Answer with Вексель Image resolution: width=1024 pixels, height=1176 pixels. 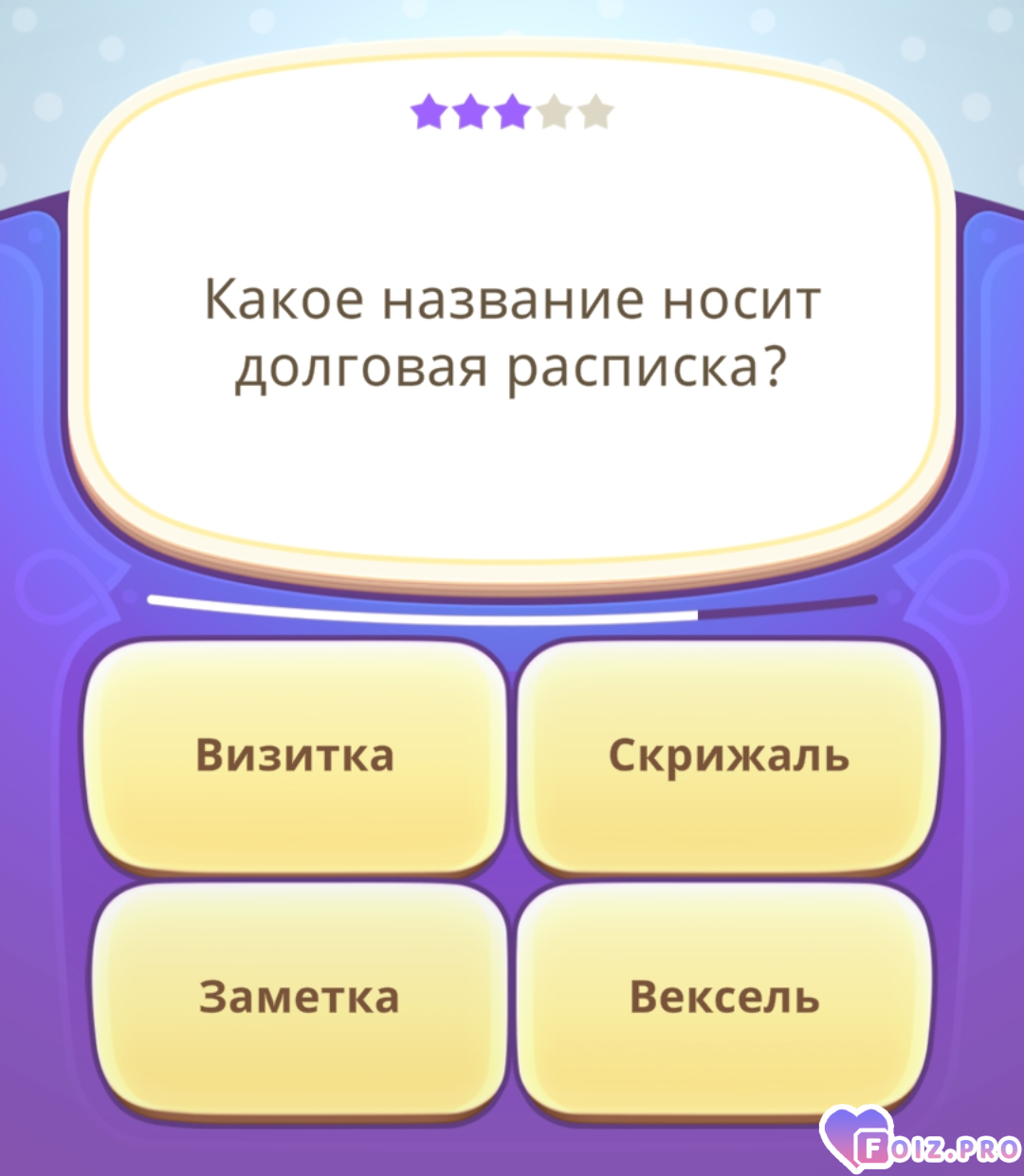click(725, 998)
